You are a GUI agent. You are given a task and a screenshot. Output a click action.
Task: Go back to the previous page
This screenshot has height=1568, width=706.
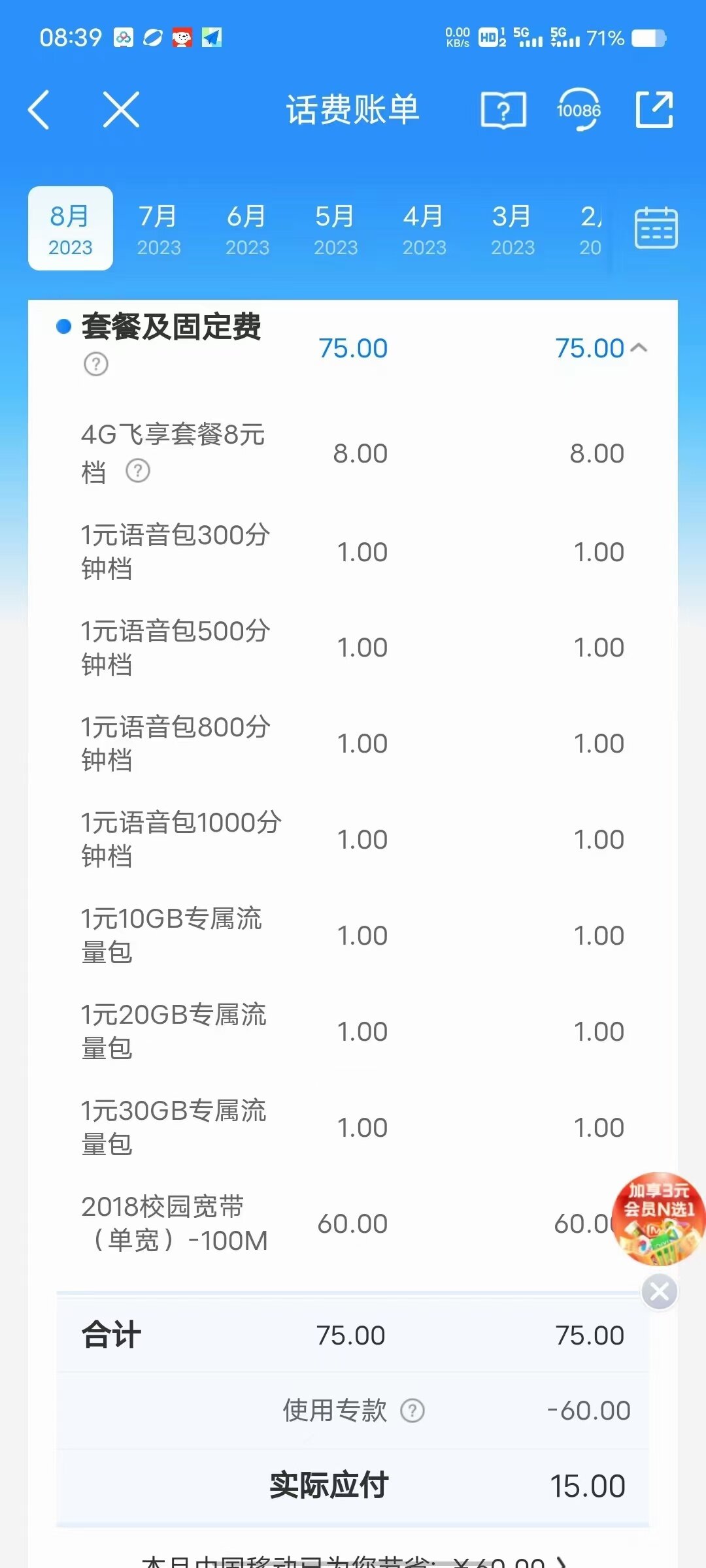tap(39, 110)
